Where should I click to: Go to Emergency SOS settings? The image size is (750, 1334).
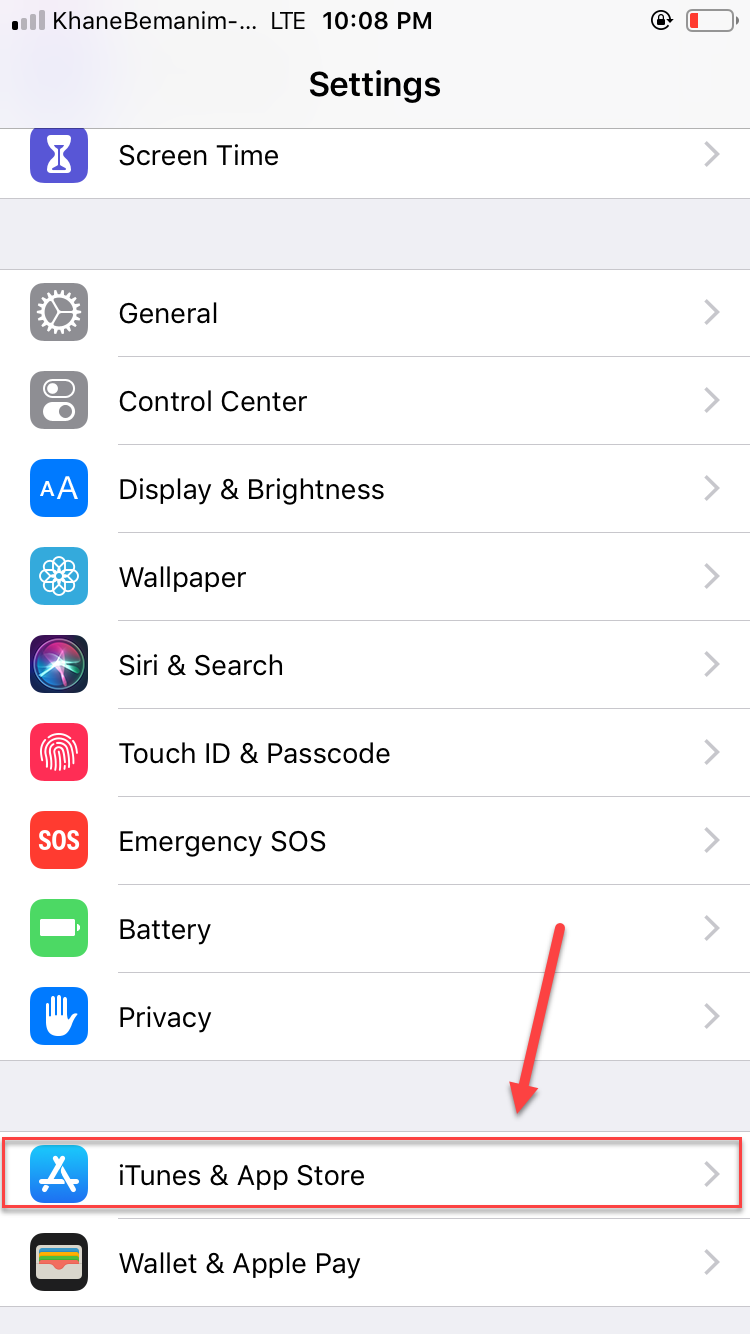coord(375,842)
